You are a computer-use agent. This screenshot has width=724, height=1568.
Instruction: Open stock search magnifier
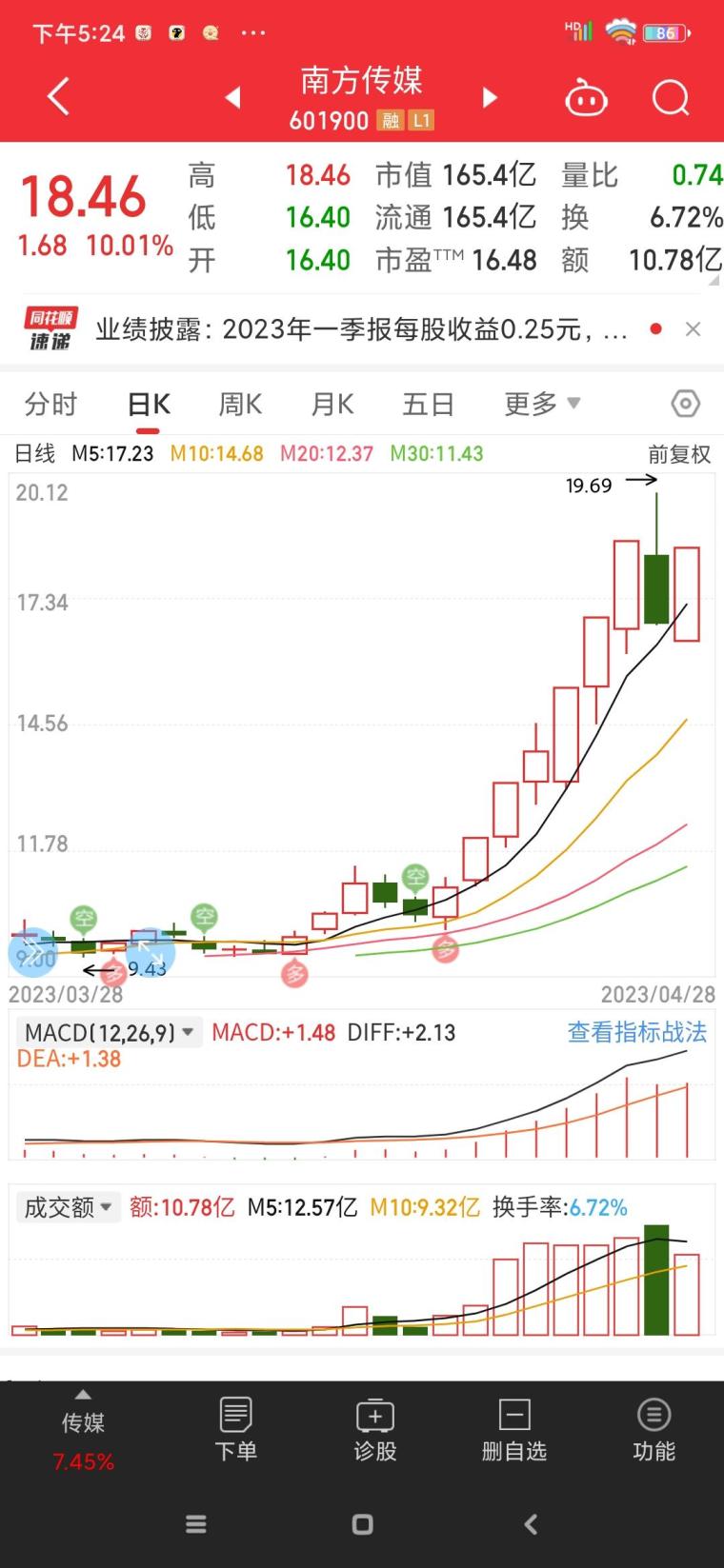(671, 97)
